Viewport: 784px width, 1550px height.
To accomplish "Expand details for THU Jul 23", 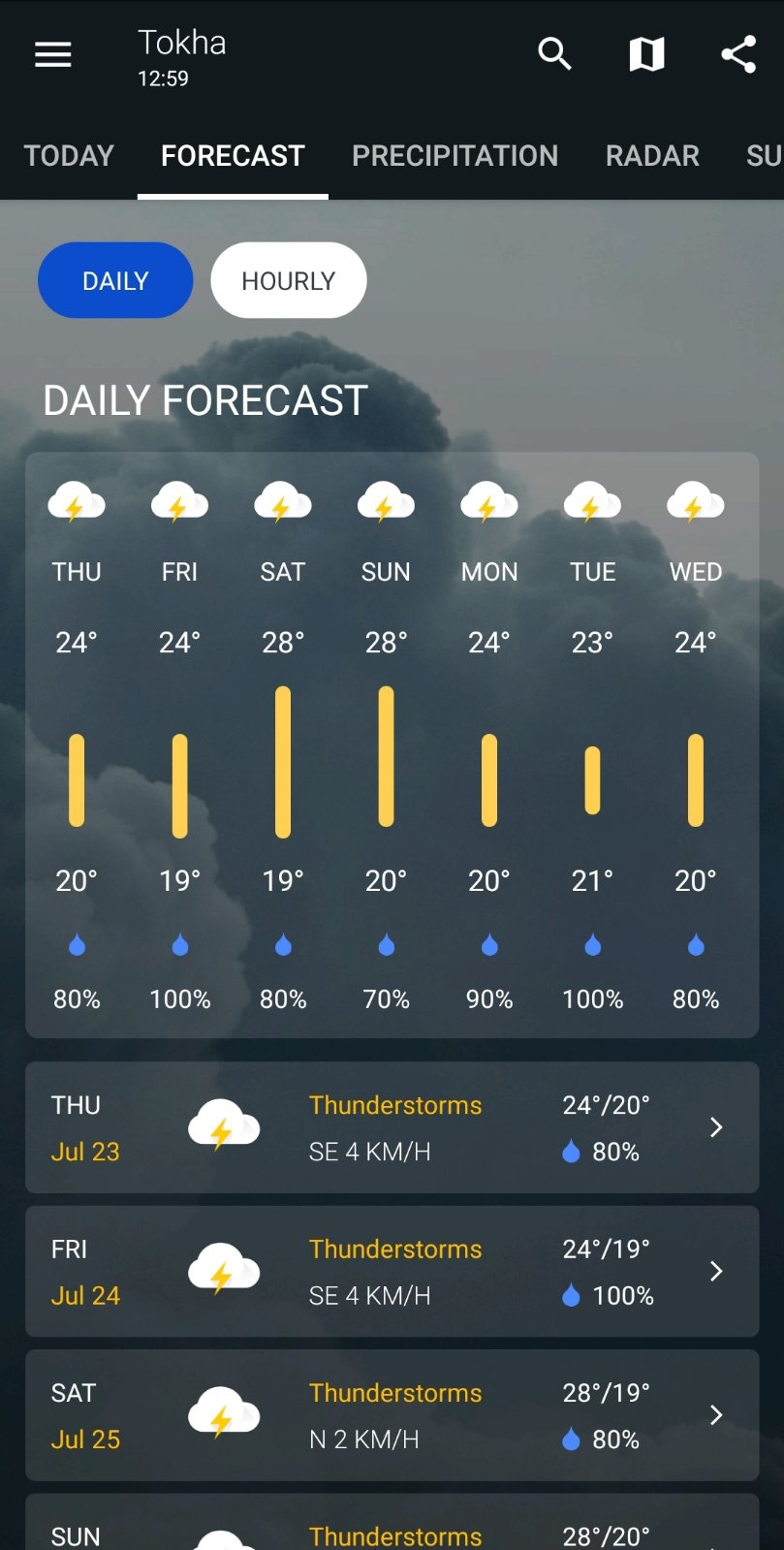I will [716, 1127].
